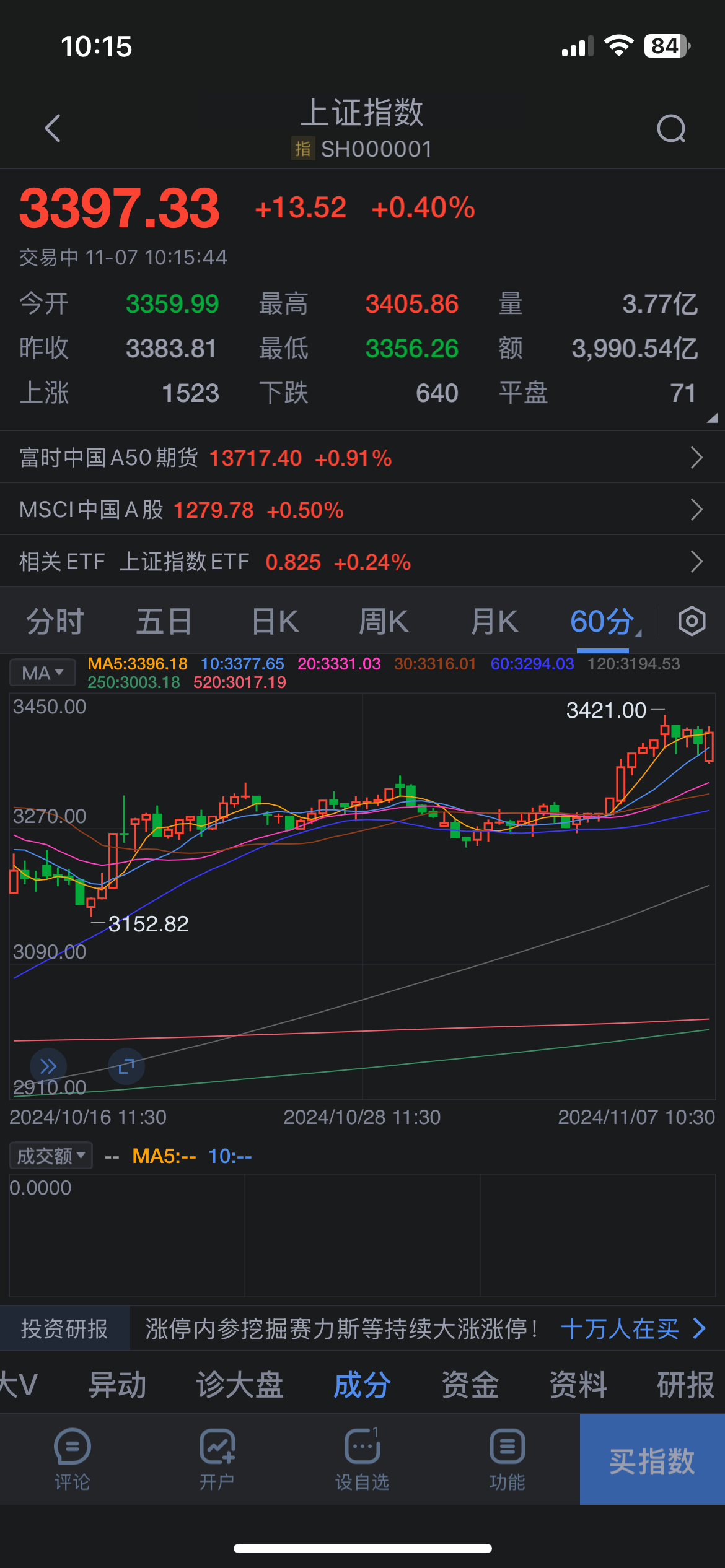
Task: Open the MA indicator dropdown
Action: coord(43,673)
